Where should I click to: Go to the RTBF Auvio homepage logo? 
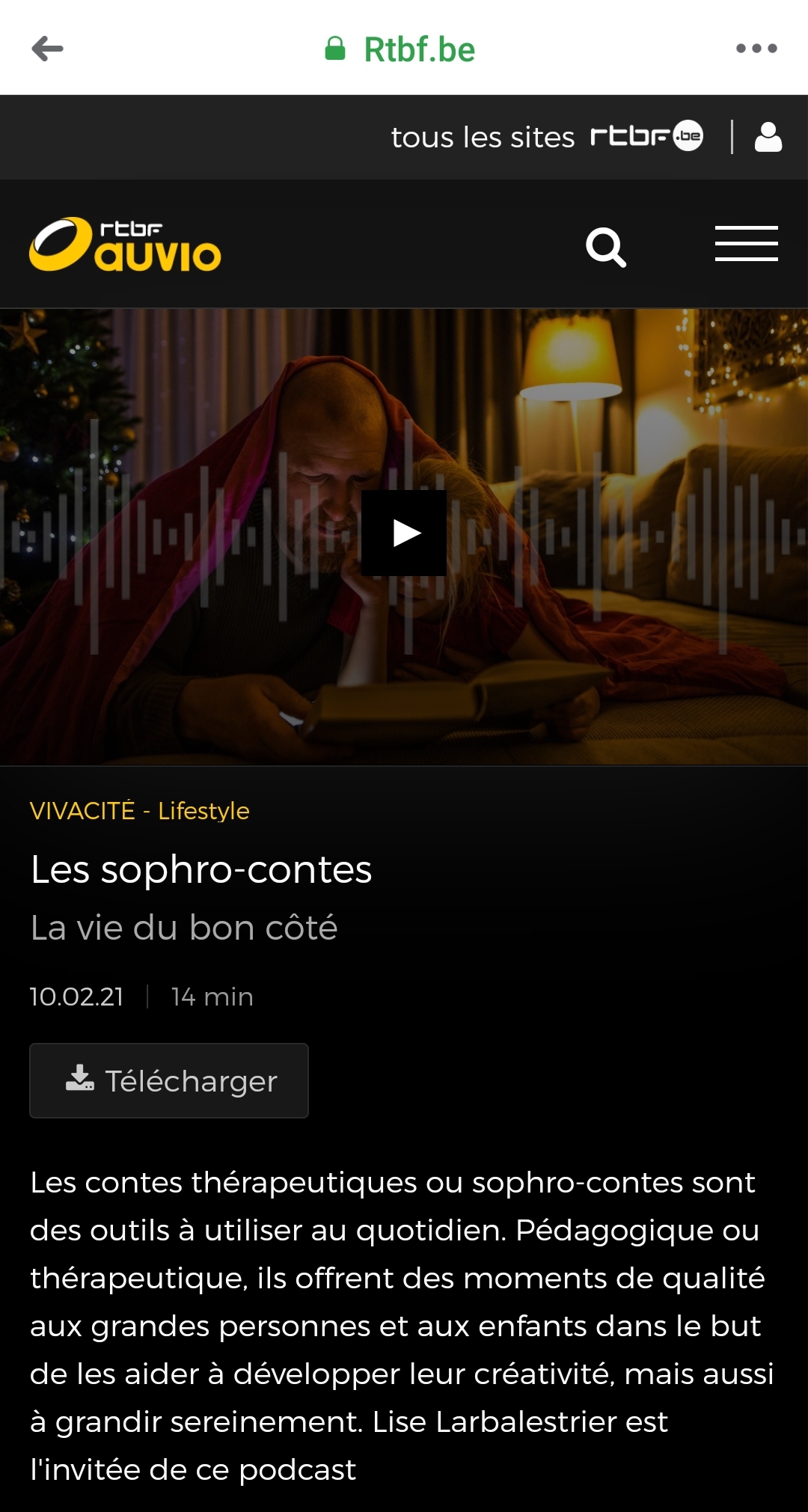[x=125, y=245]
